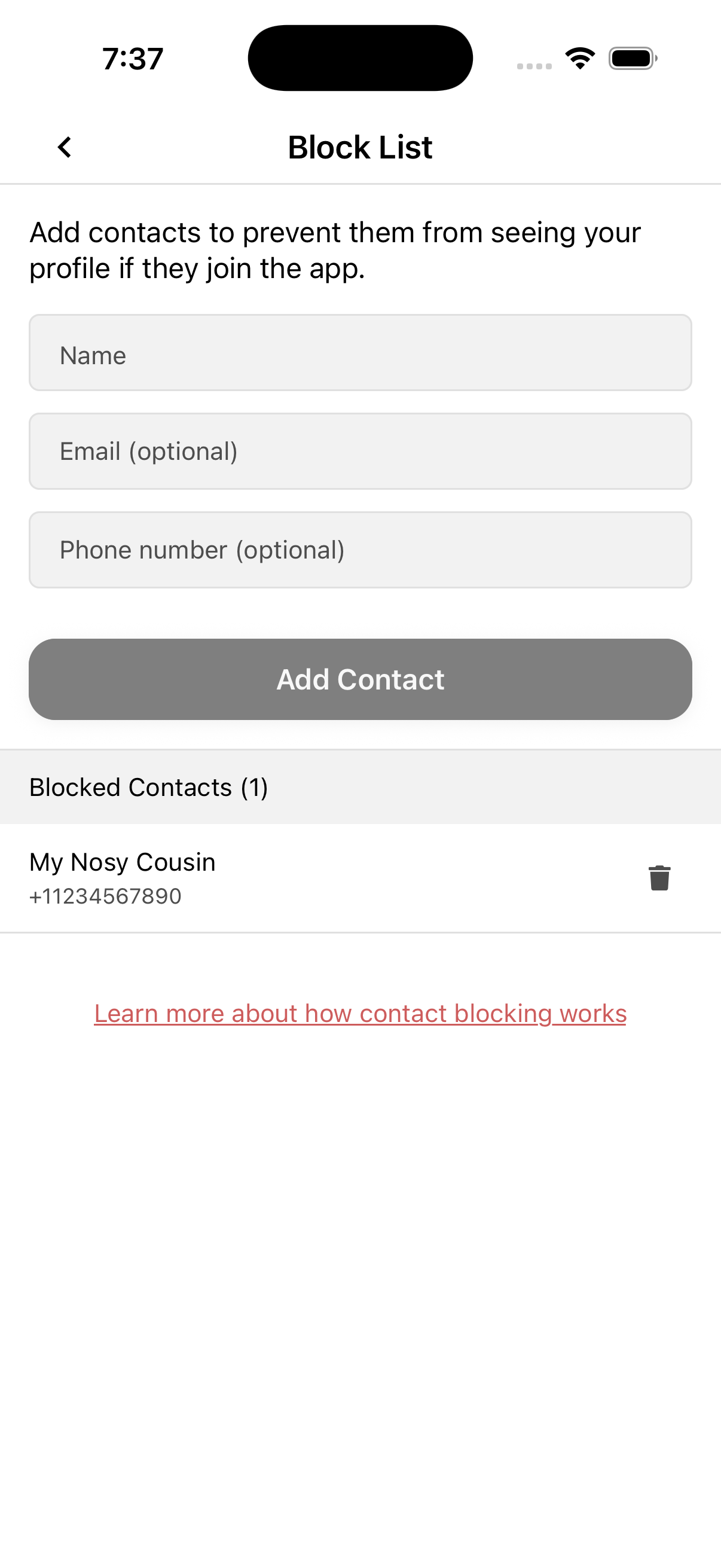Screen dimensions: 721x1568
Task: Tap the trash can beside the blocked contact
Action: click(x=659, y=878)
